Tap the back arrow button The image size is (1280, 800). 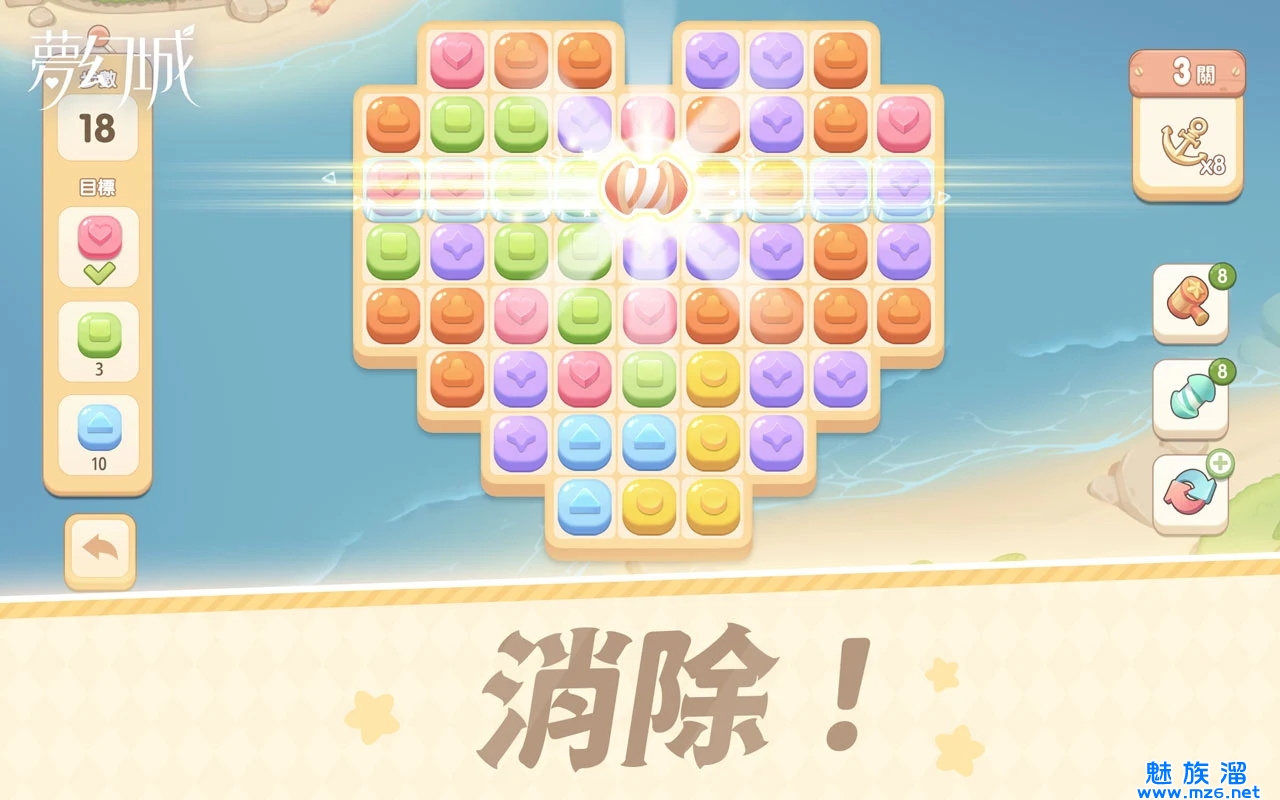pos(100,549)
